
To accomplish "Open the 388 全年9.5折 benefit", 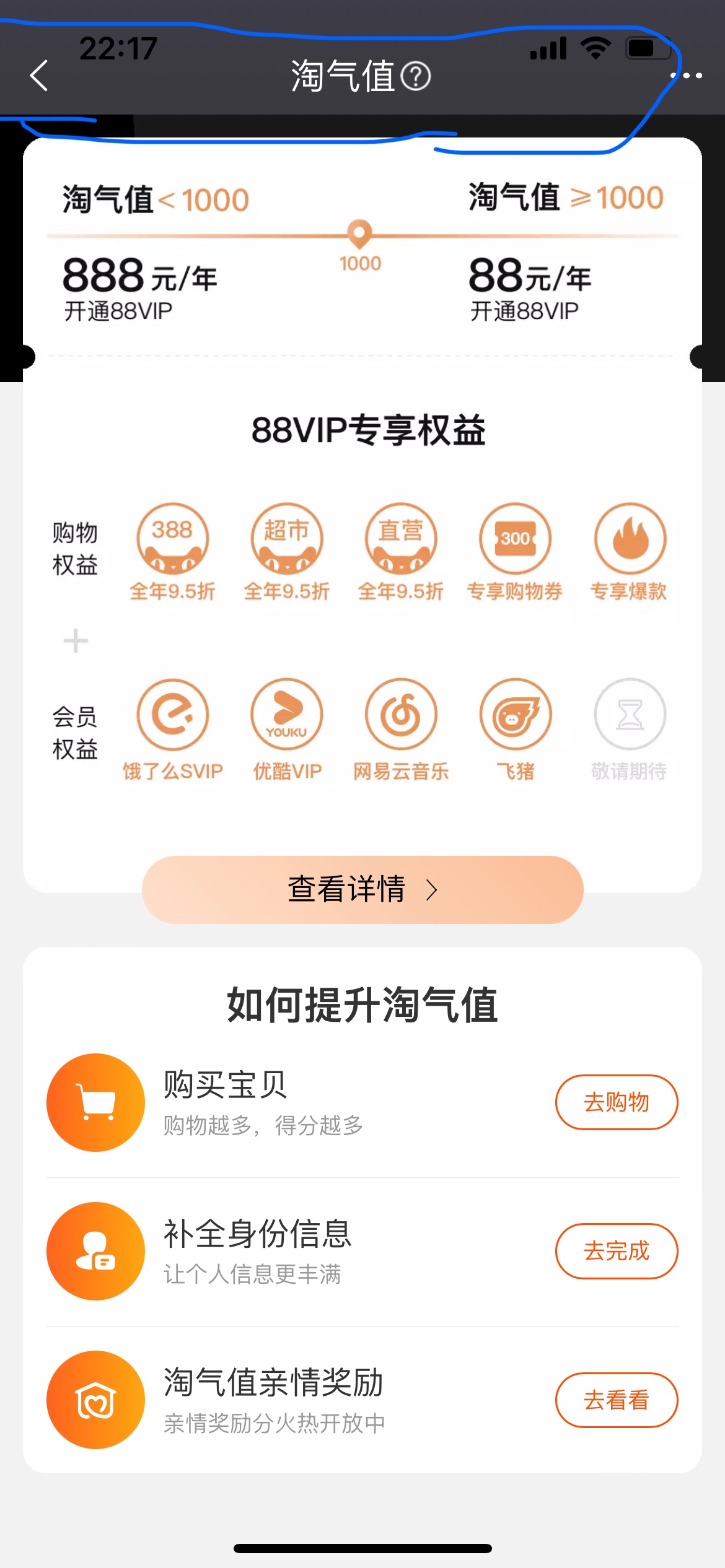I will 172,539.
